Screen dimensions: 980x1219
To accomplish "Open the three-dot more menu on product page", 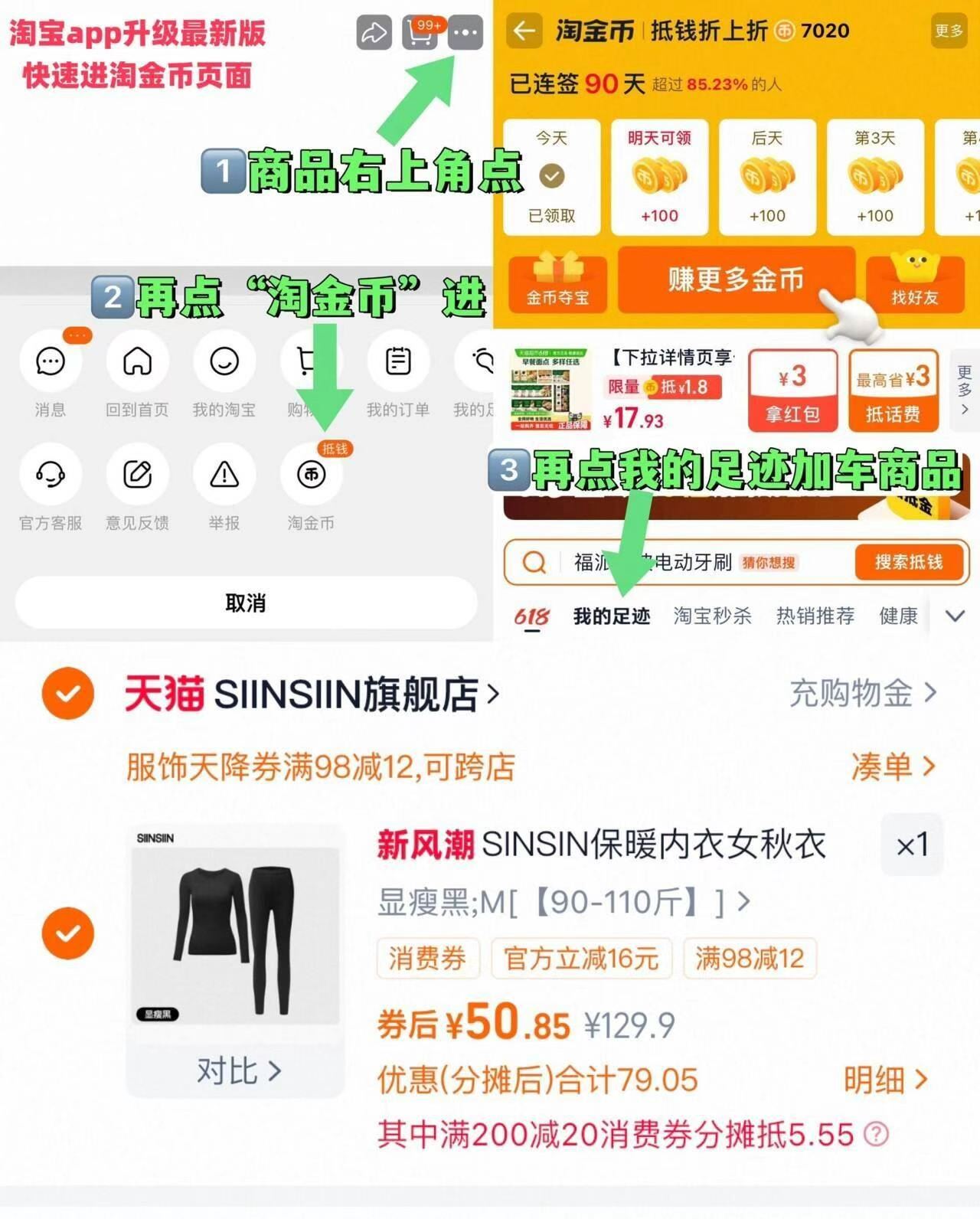I will point(466,32).
